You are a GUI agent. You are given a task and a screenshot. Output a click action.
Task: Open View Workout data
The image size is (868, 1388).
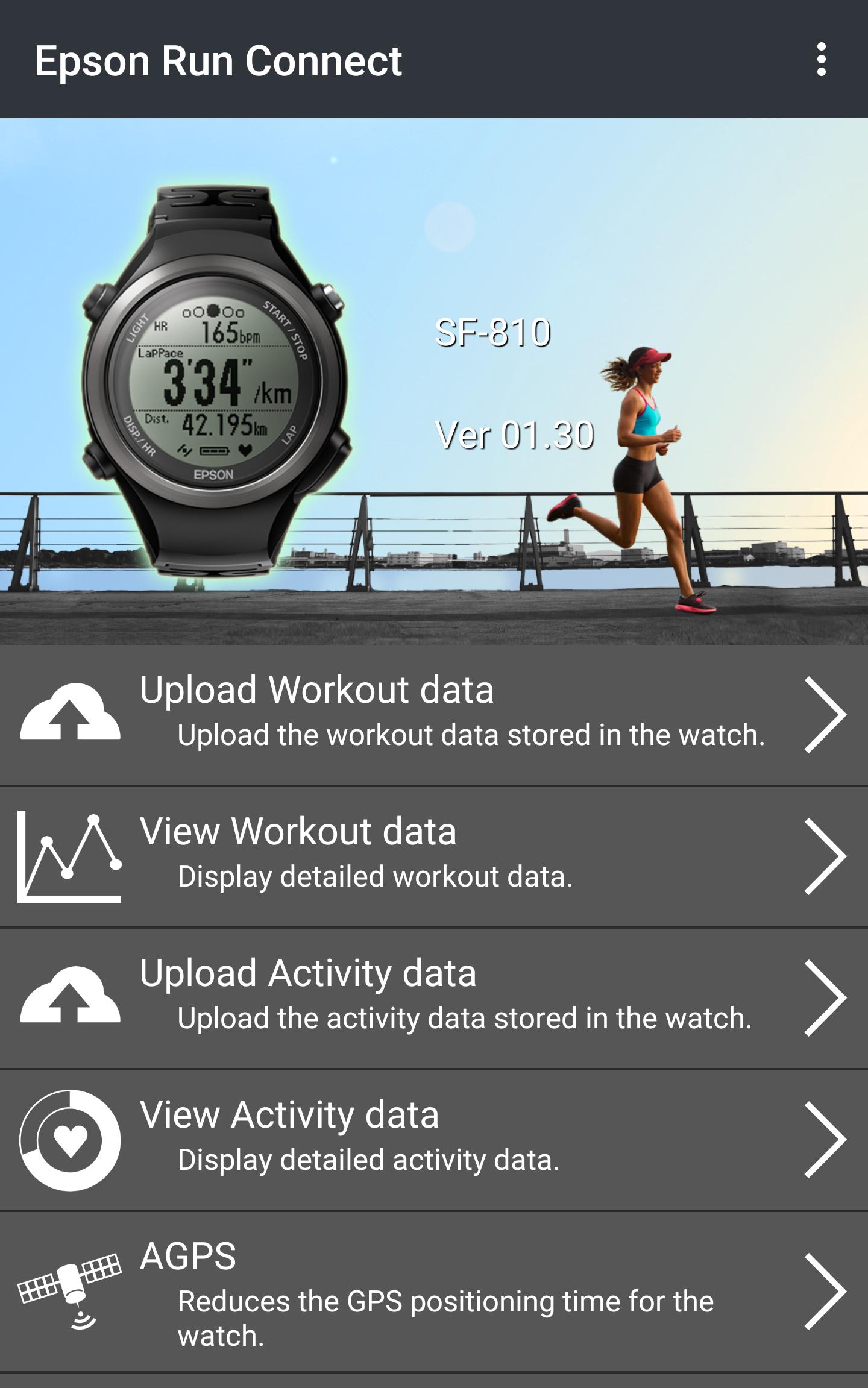click(x=434, y=856)
